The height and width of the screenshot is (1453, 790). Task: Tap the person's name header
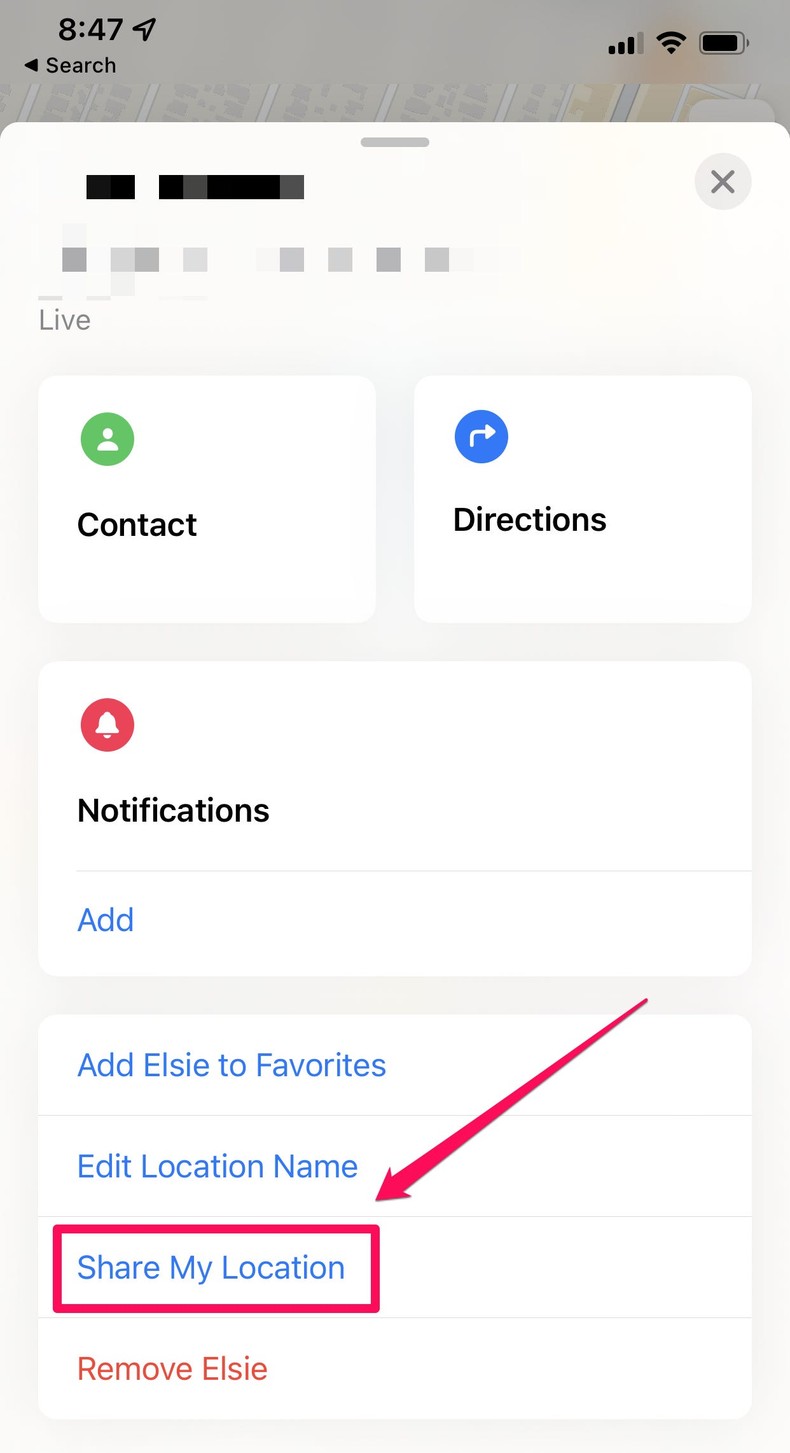click(x=193, y=186)
